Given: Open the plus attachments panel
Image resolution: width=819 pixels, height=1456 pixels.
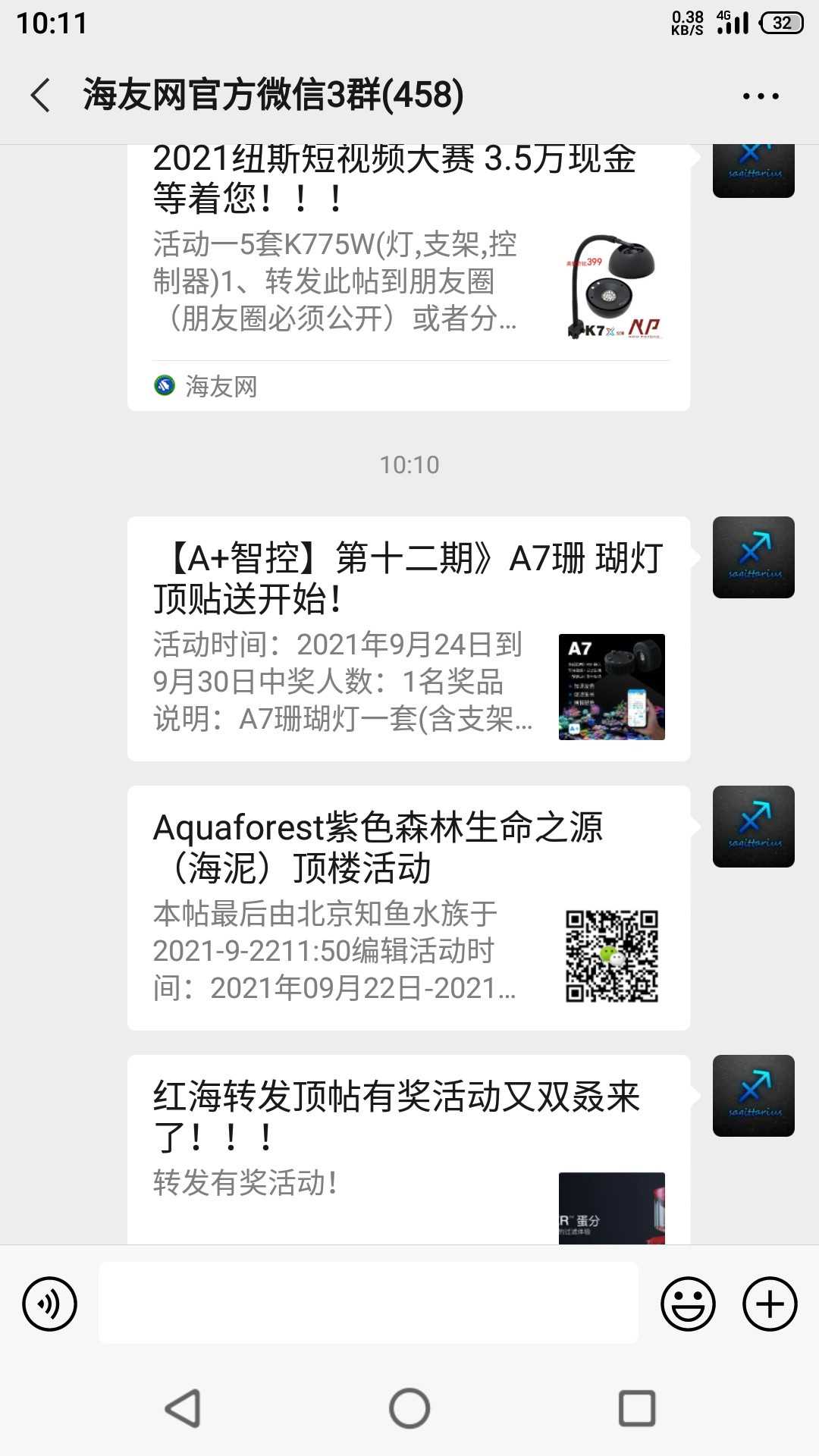Looking at the screenshot, I should [x=770, y=1304].
